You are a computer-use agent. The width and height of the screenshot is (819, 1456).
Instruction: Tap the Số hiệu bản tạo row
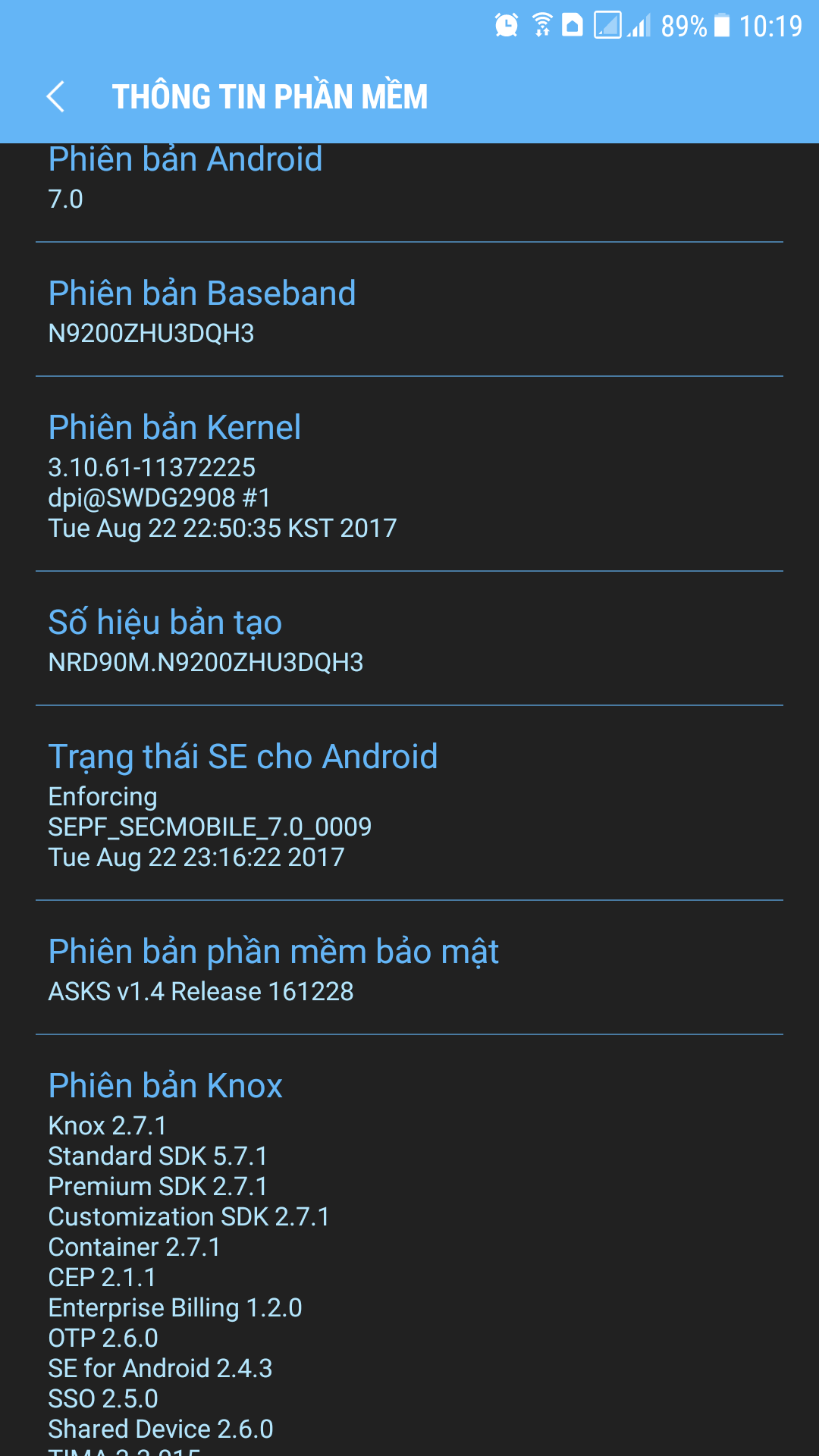[x=409, y=639]
